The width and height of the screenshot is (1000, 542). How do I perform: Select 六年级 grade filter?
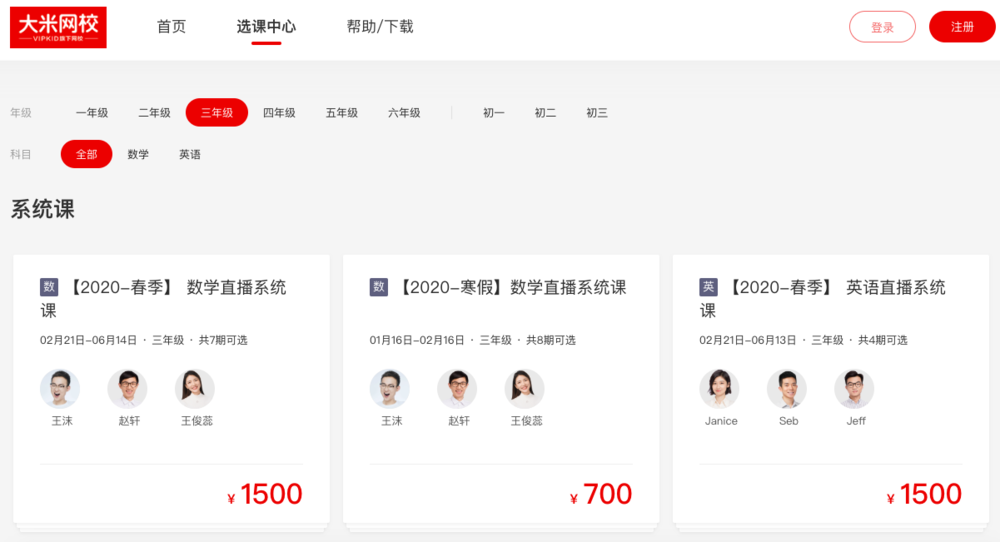[404, 113]
